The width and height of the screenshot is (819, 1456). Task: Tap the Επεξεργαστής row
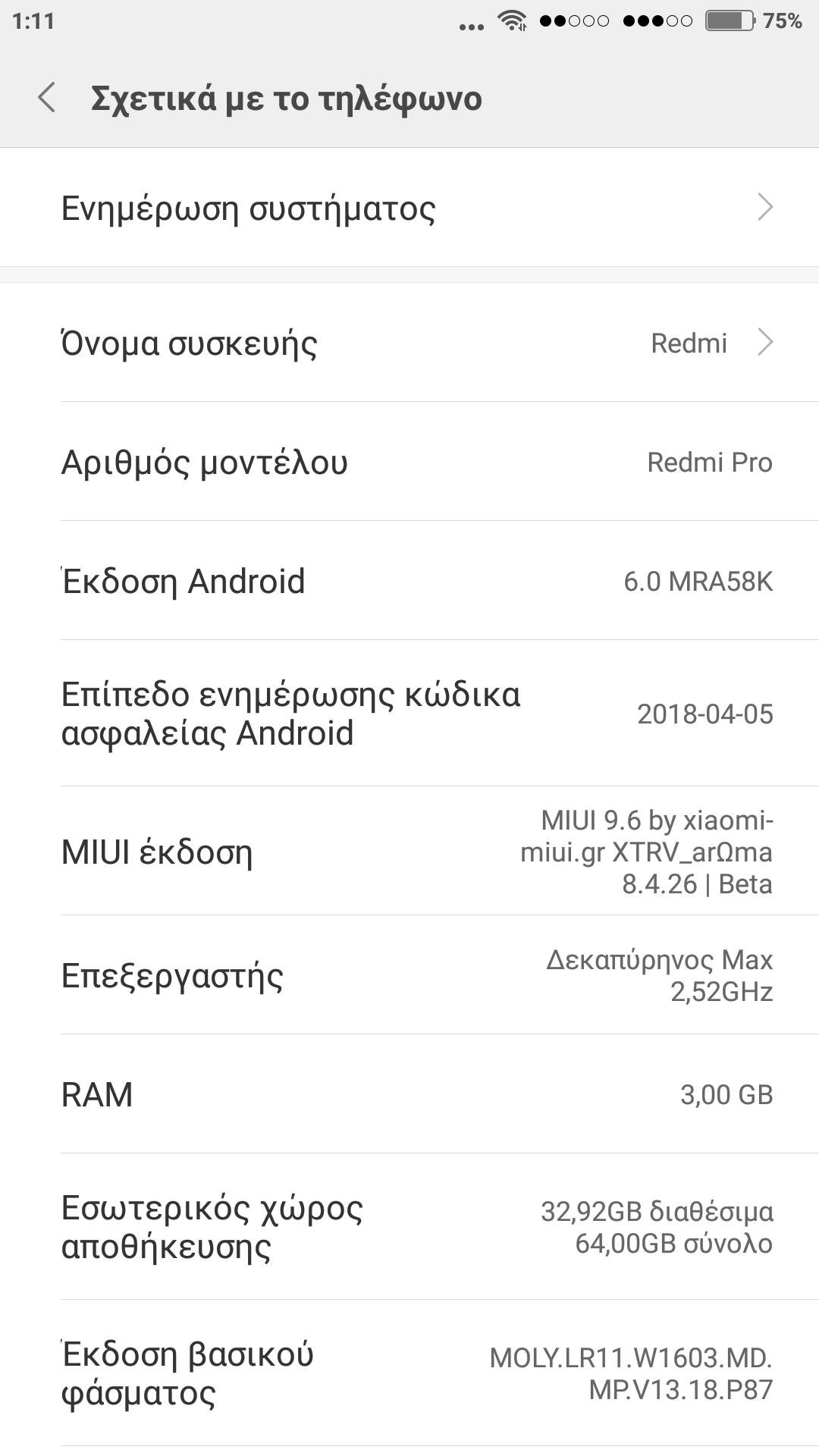tap(409, 975)
